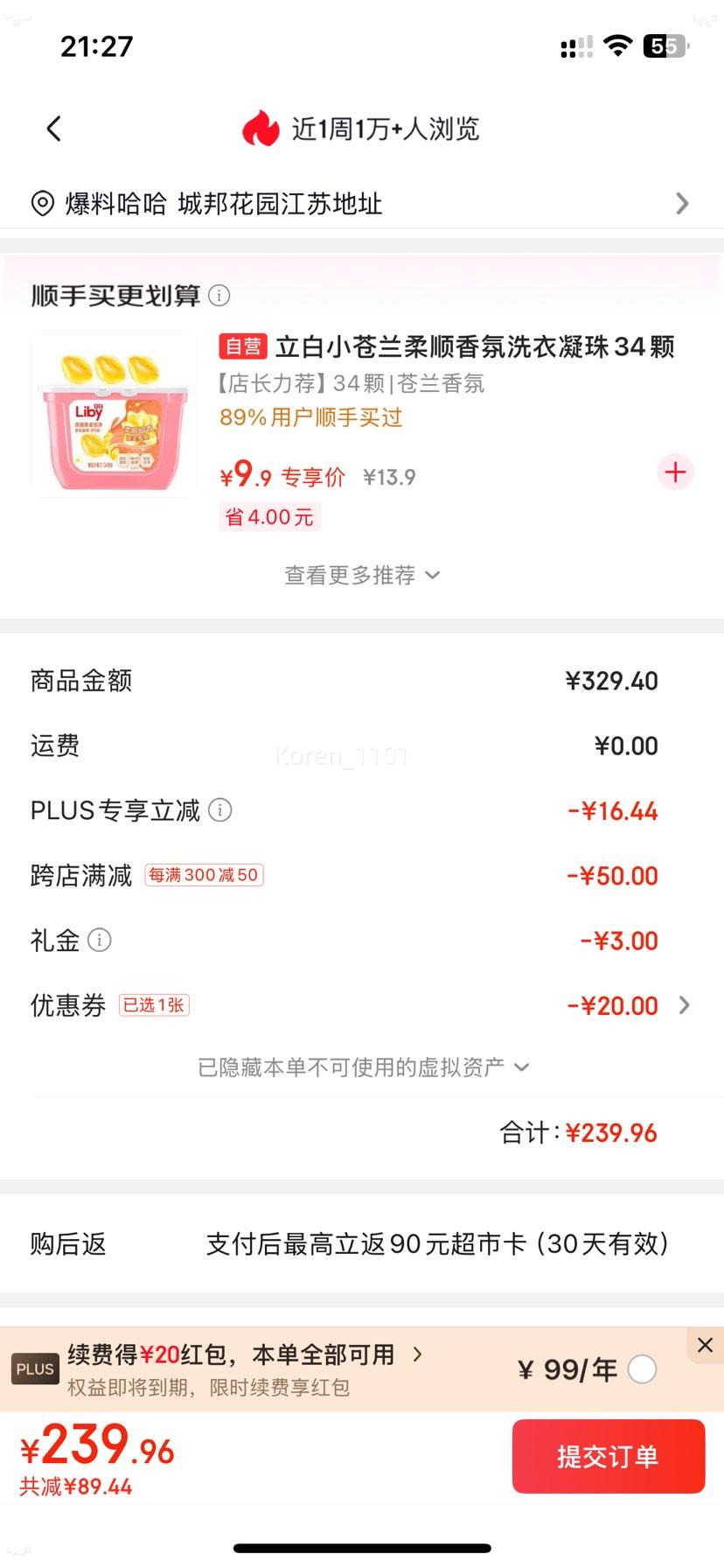Tap the 已选1张 coupon selection tag
Viewport: 724px width, 1568px height.
153,1005
